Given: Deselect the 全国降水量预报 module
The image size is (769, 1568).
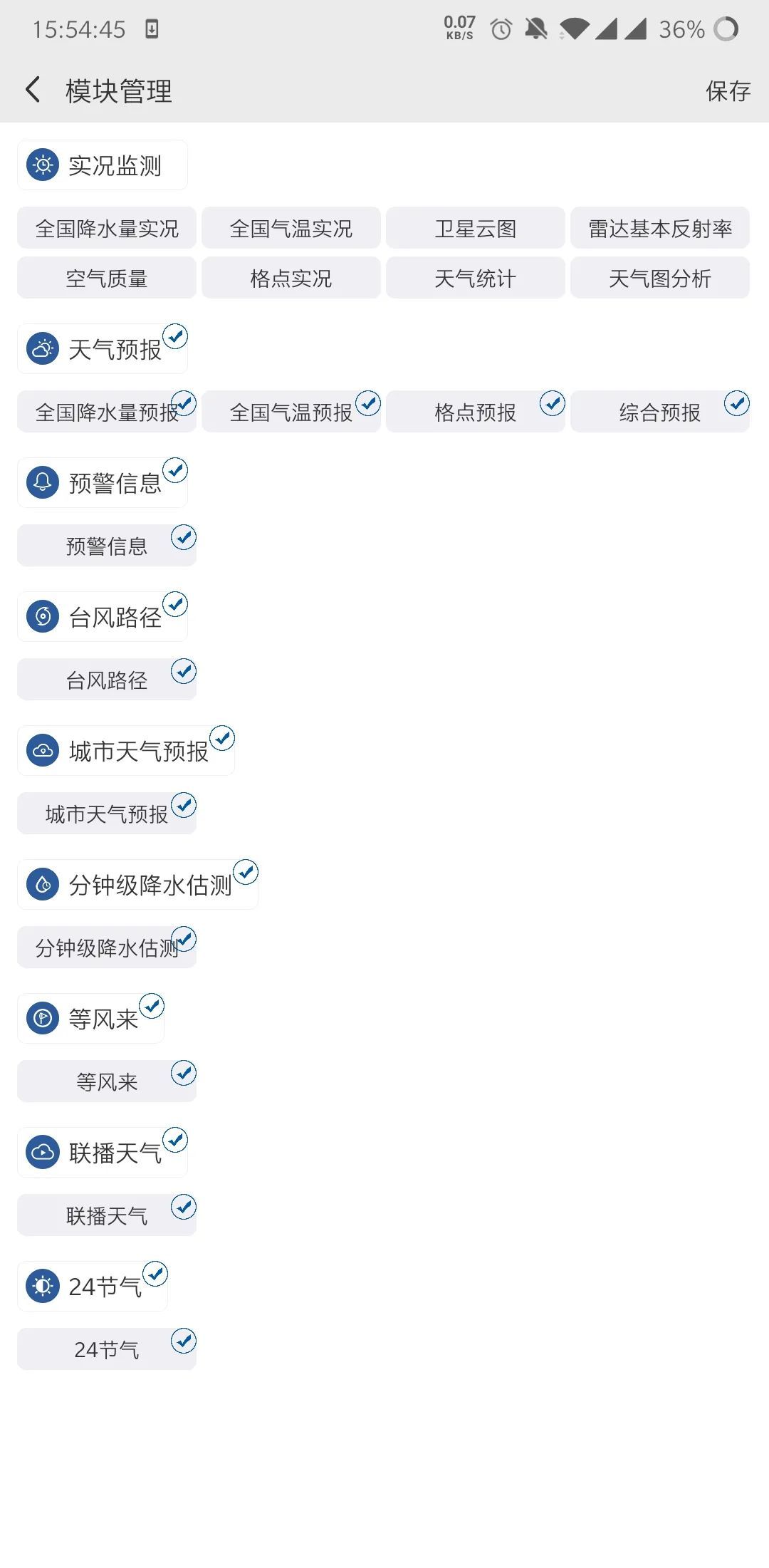Looking at the screenshot, I should 107,412.
